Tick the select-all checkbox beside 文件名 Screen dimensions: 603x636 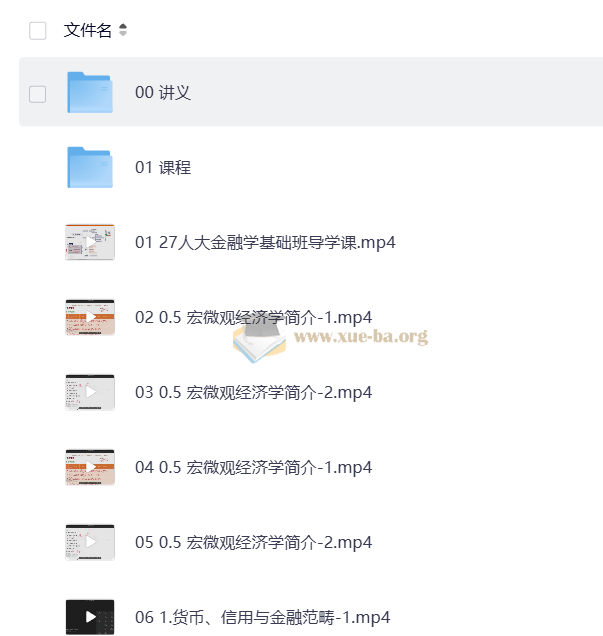[x=38, y=30]
